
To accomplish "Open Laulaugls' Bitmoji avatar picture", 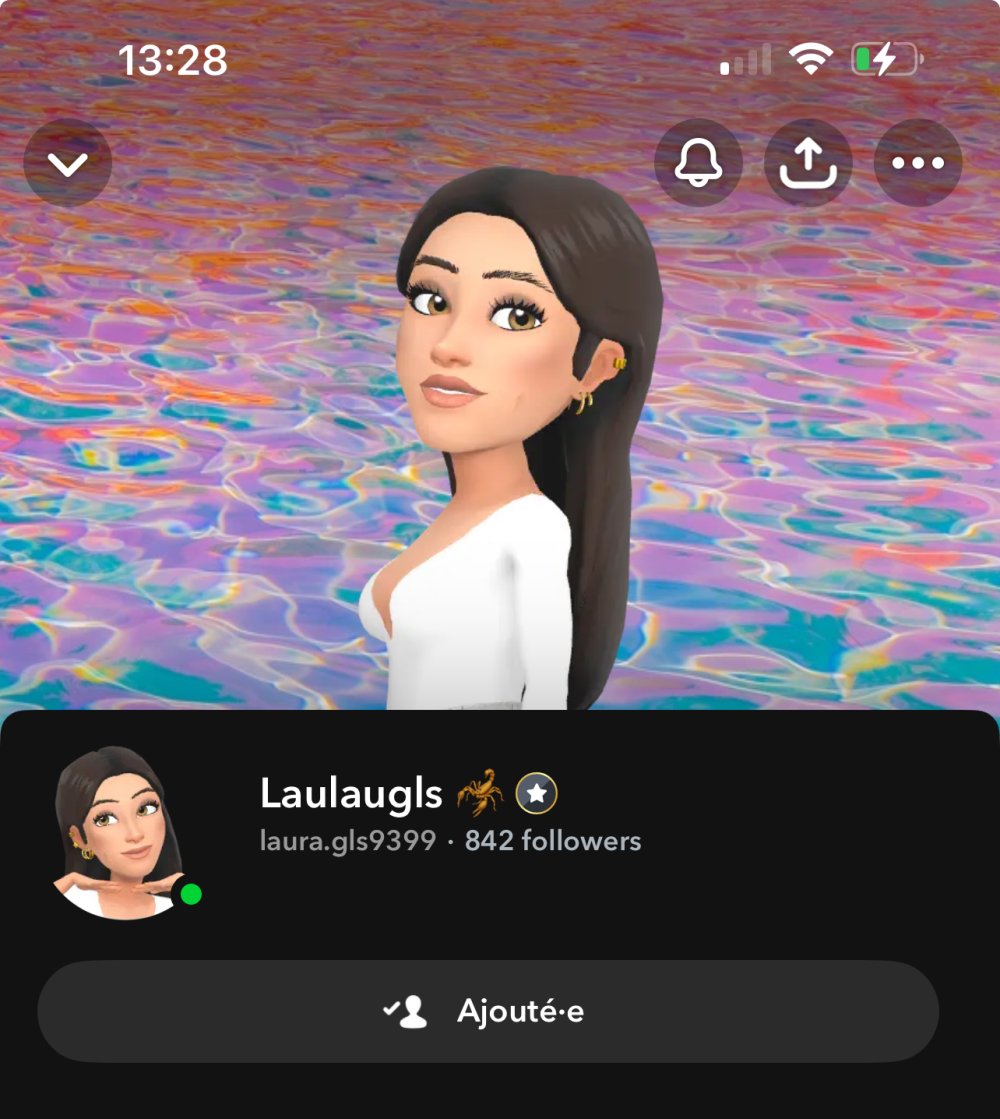I will (118, 831).
